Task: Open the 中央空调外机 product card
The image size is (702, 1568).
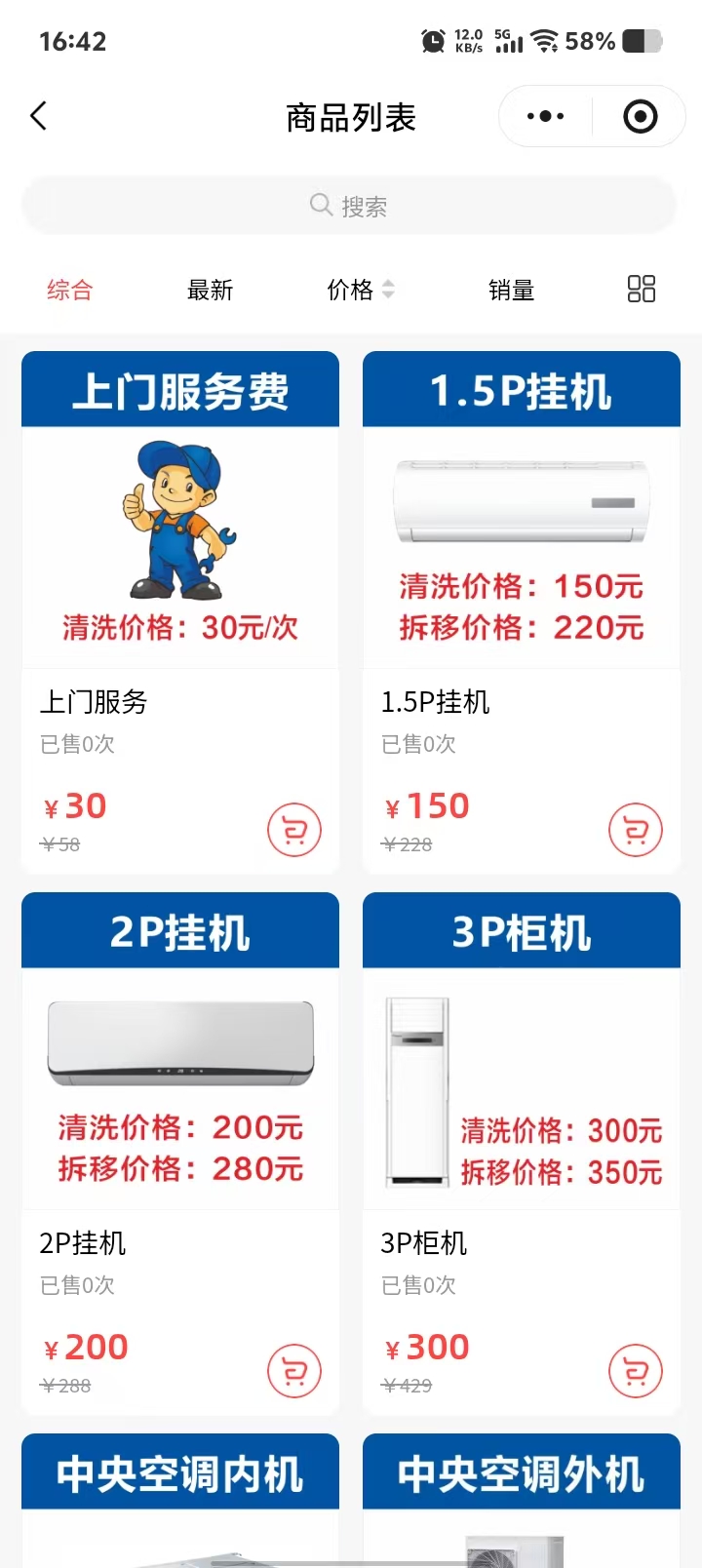Action: pyautogui.click(x=522, y=1502)
